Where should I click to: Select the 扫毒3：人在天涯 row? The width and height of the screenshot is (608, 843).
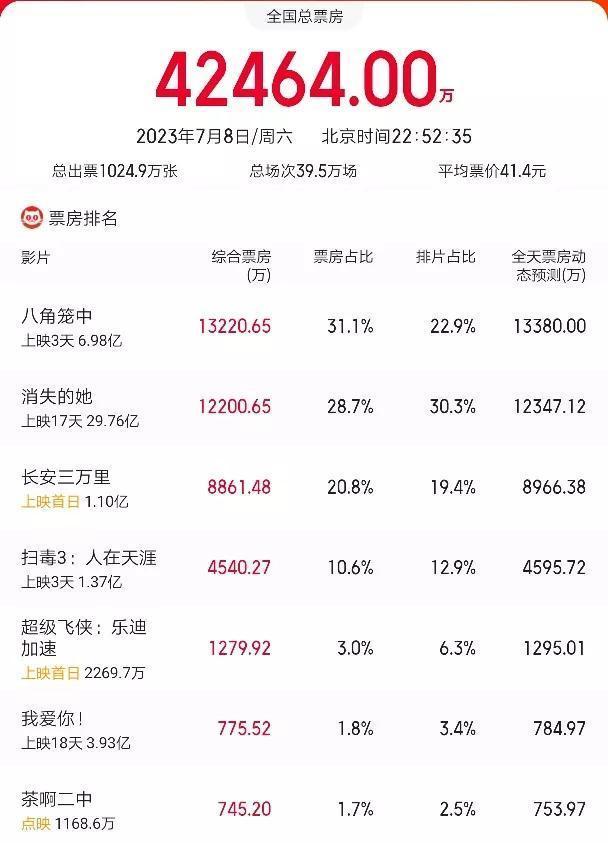tap(89, 557)
